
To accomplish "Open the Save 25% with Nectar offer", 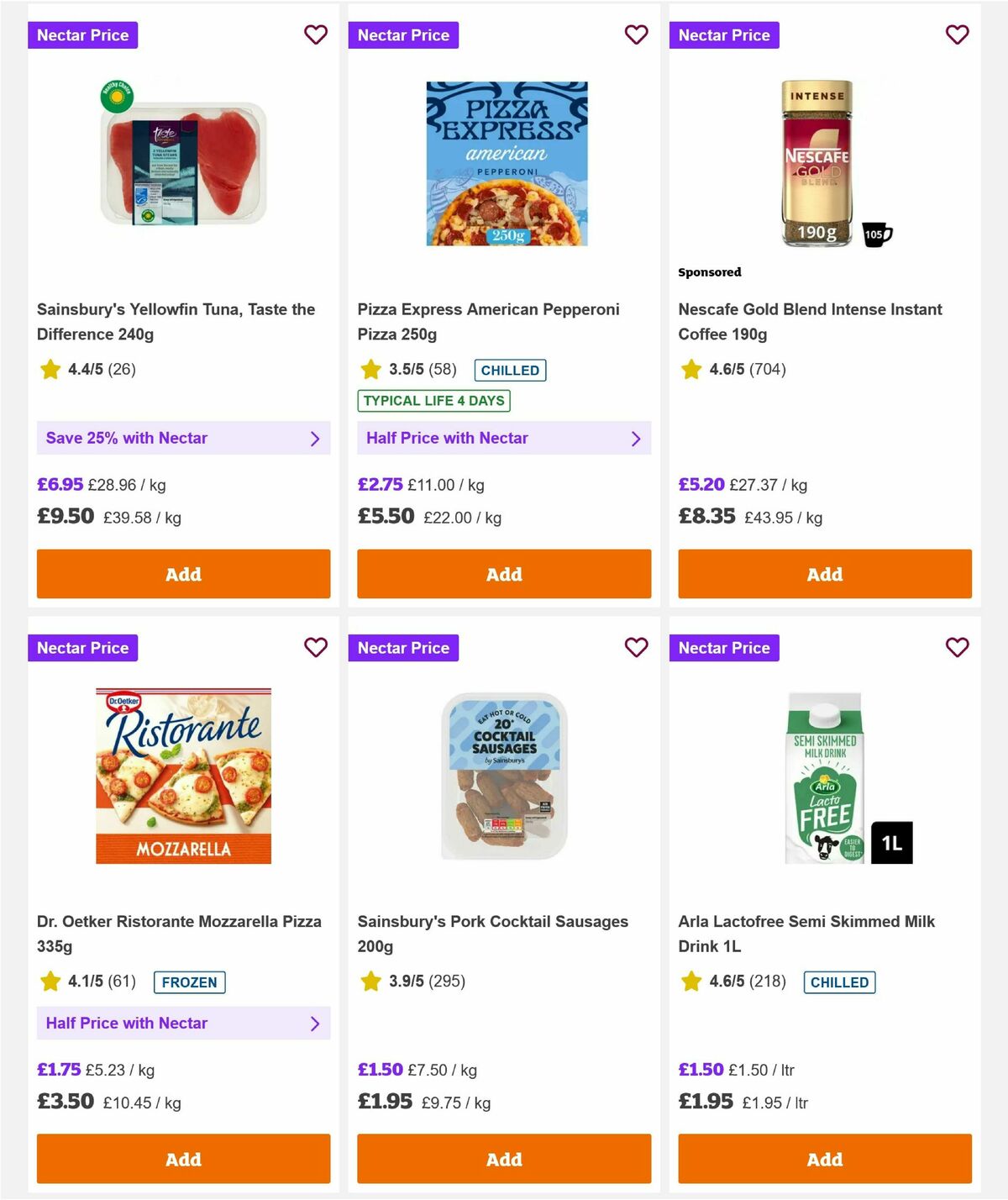I will tap(183, 438).
